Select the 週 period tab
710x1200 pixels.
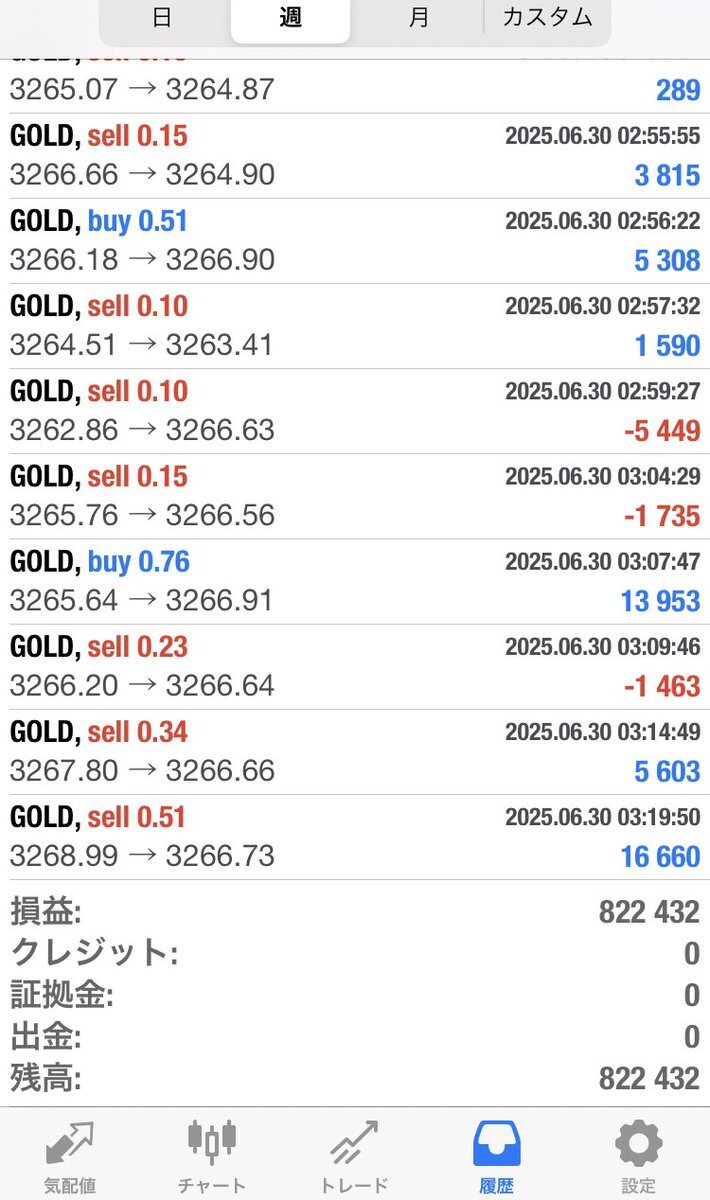290,19
